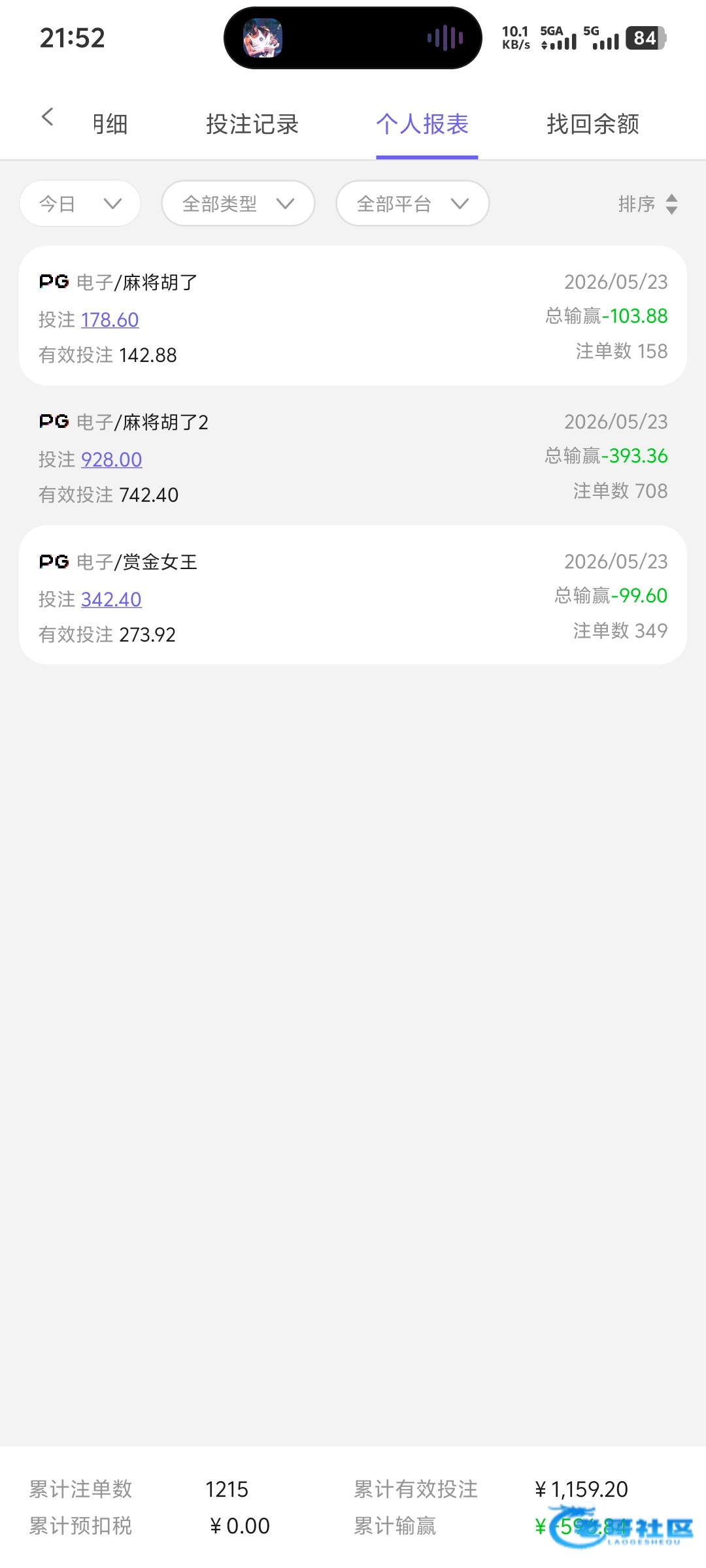
Task: Expand the 全部平台 filter dropdown
Action: (x=412, y=204)
